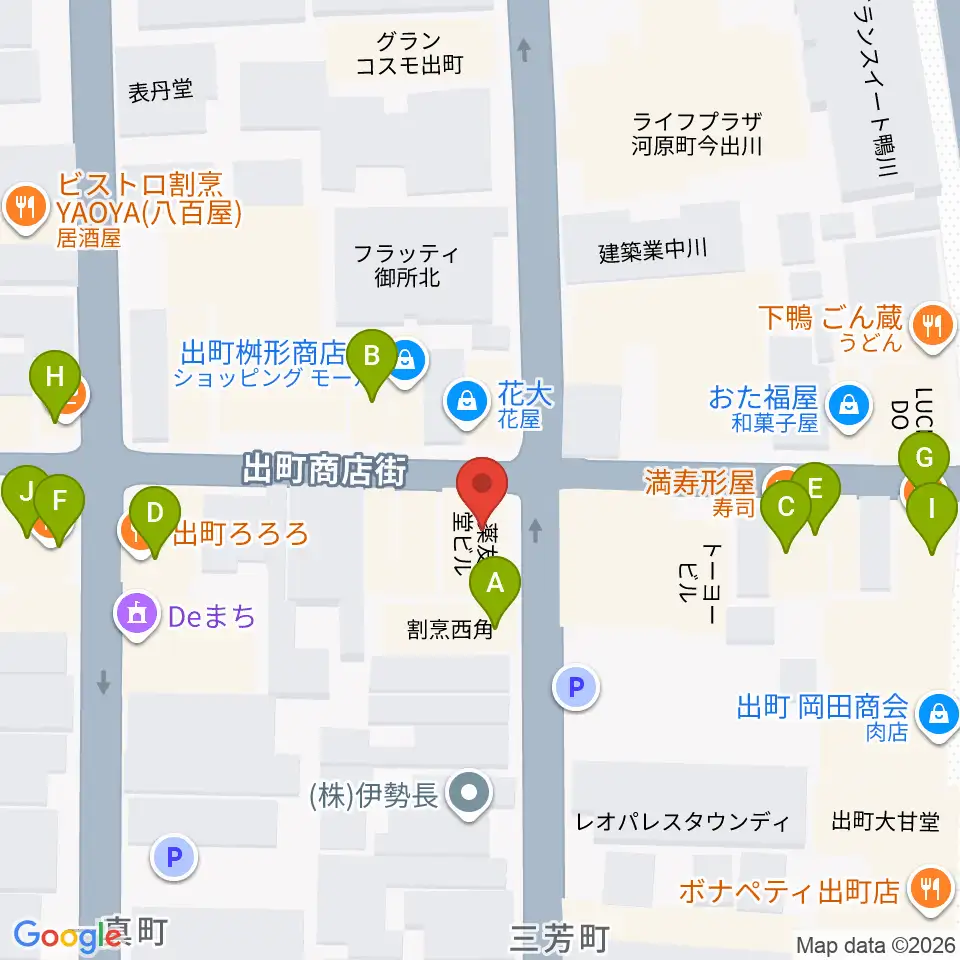Open the 花大 flower shop pin
960x960 pixels.
(x=467, y=403)
